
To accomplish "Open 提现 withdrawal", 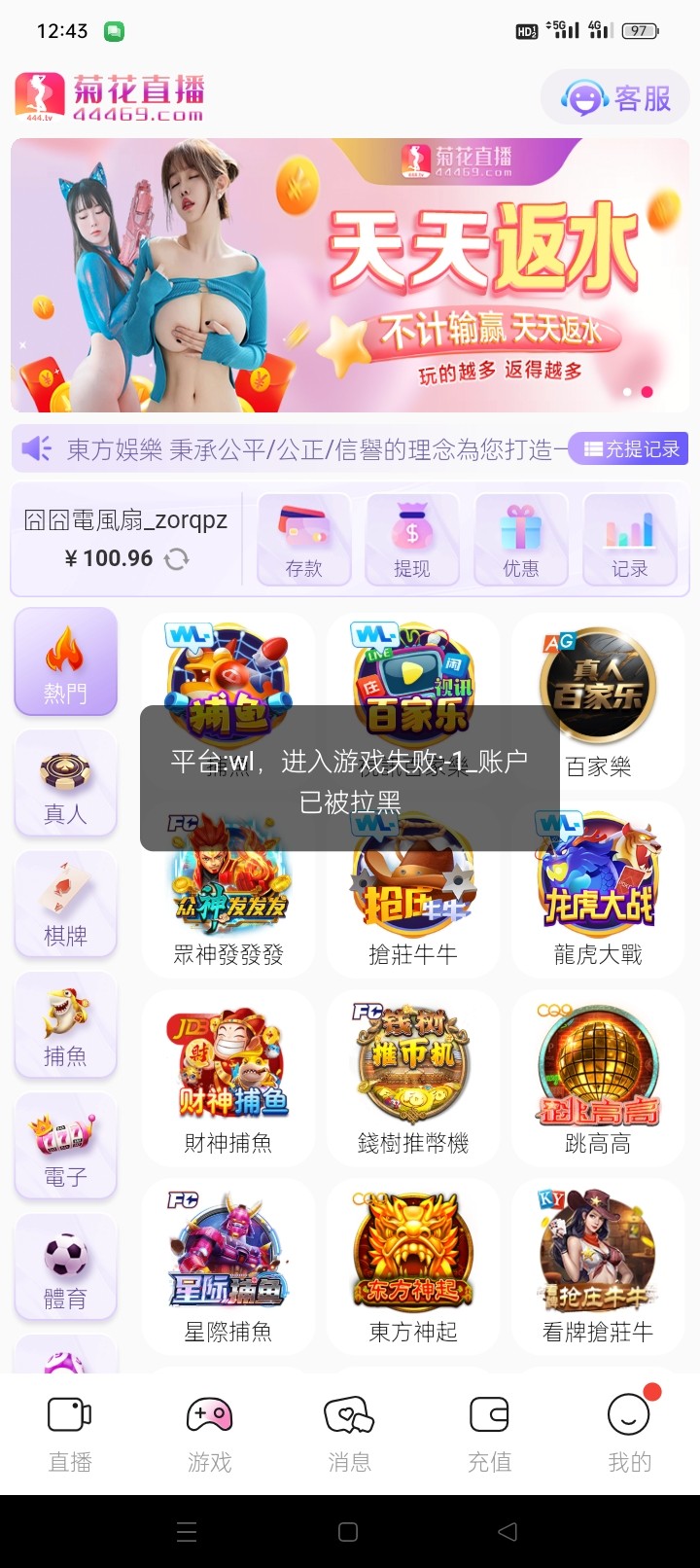I will (412, 540).
